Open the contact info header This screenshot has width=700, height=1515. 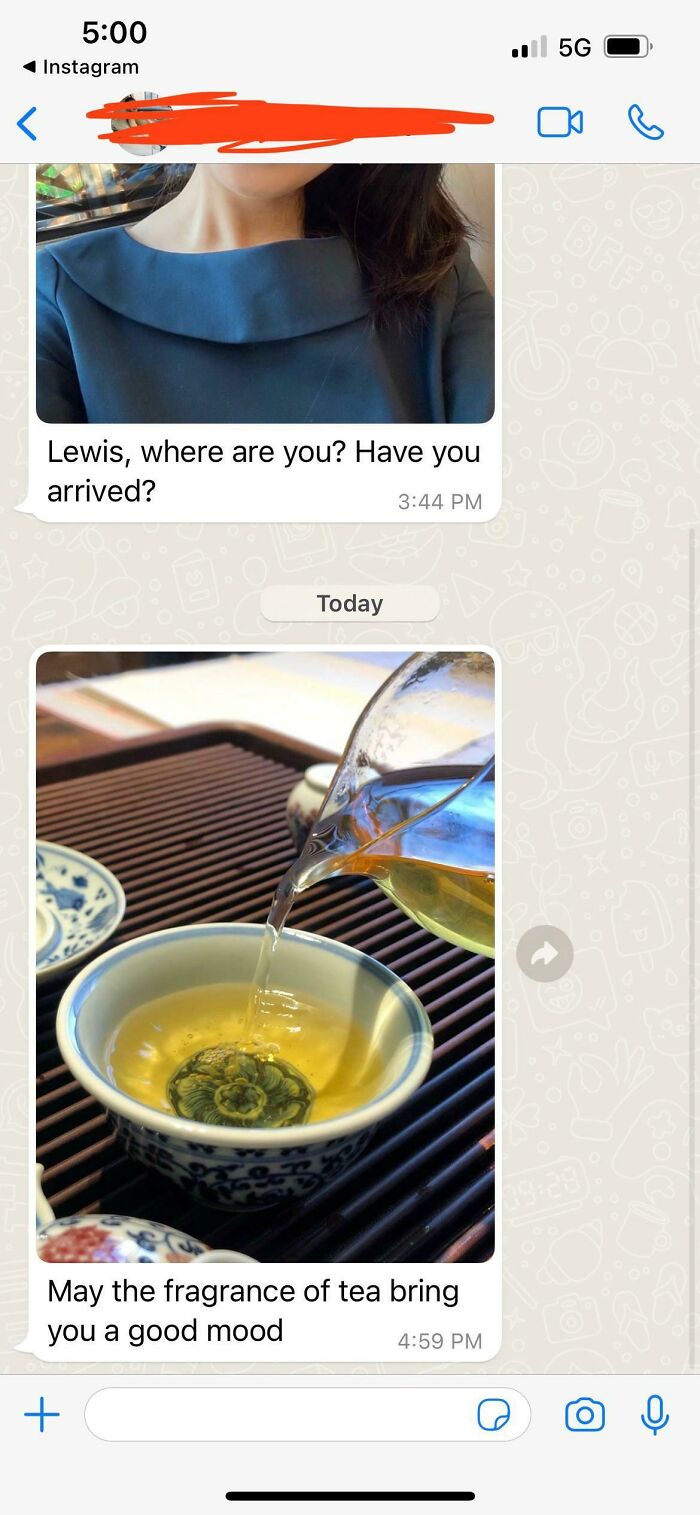point(290,122)
